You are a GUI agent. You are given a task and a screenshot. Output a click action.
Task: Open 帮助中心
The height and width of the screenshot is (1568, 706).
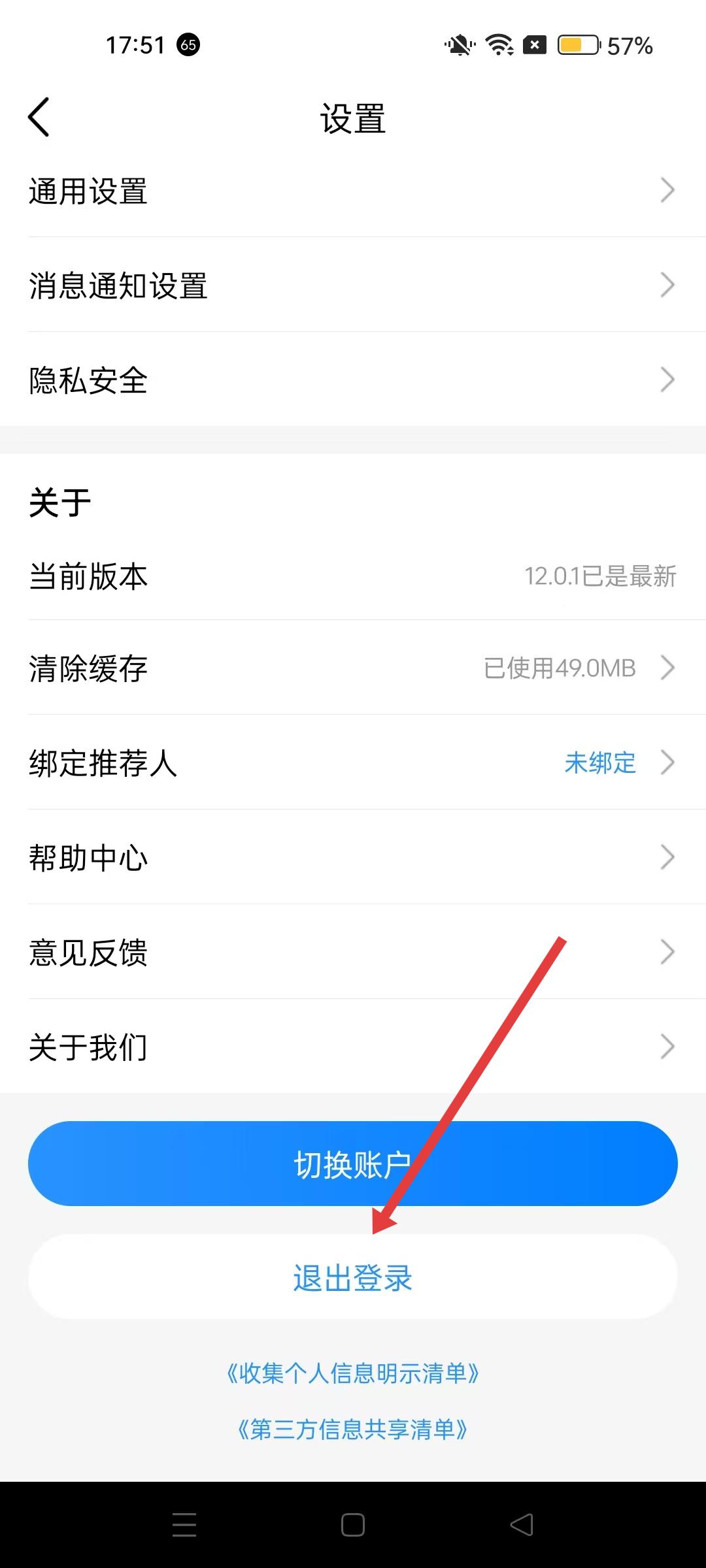353,858
